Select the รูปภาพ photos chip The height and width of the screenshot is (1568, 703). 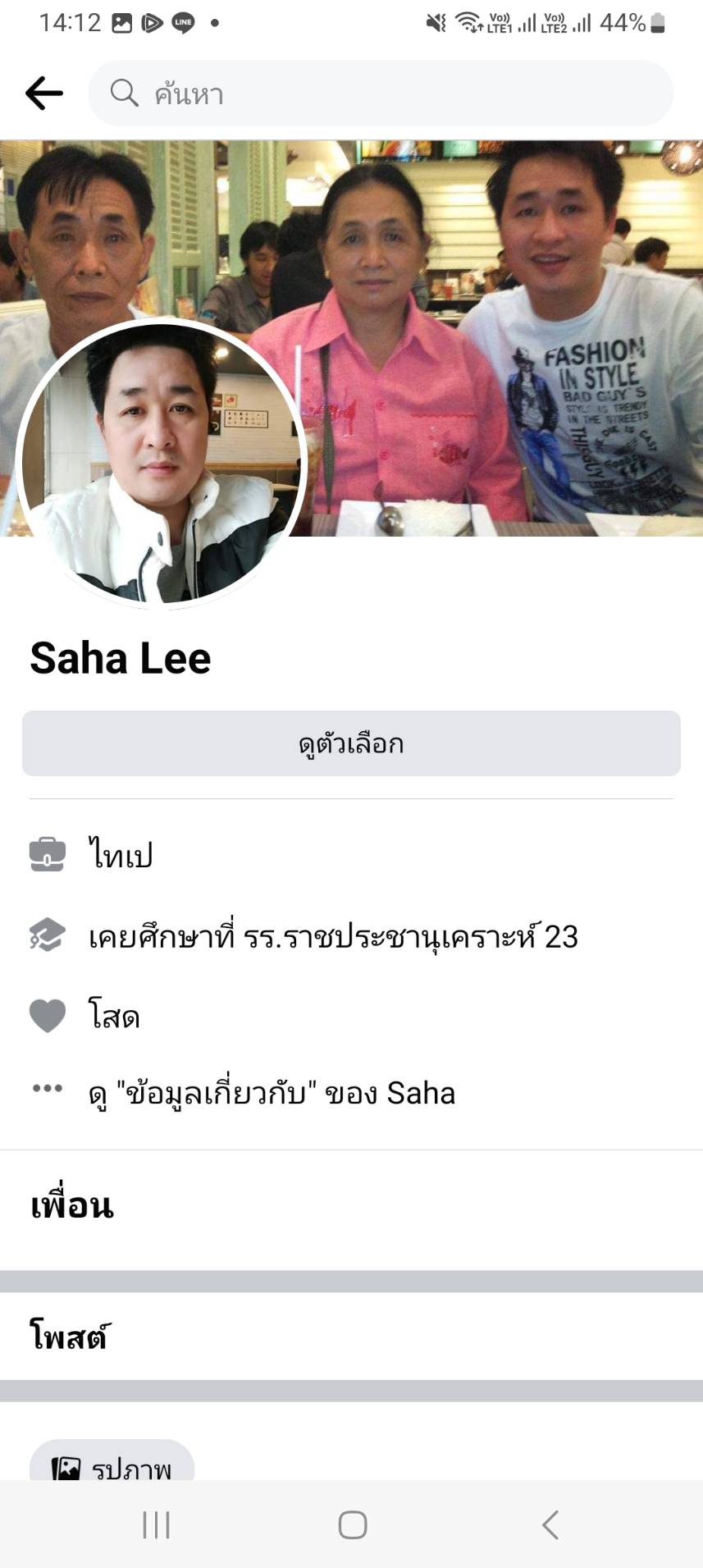(x=112, y=1465)
